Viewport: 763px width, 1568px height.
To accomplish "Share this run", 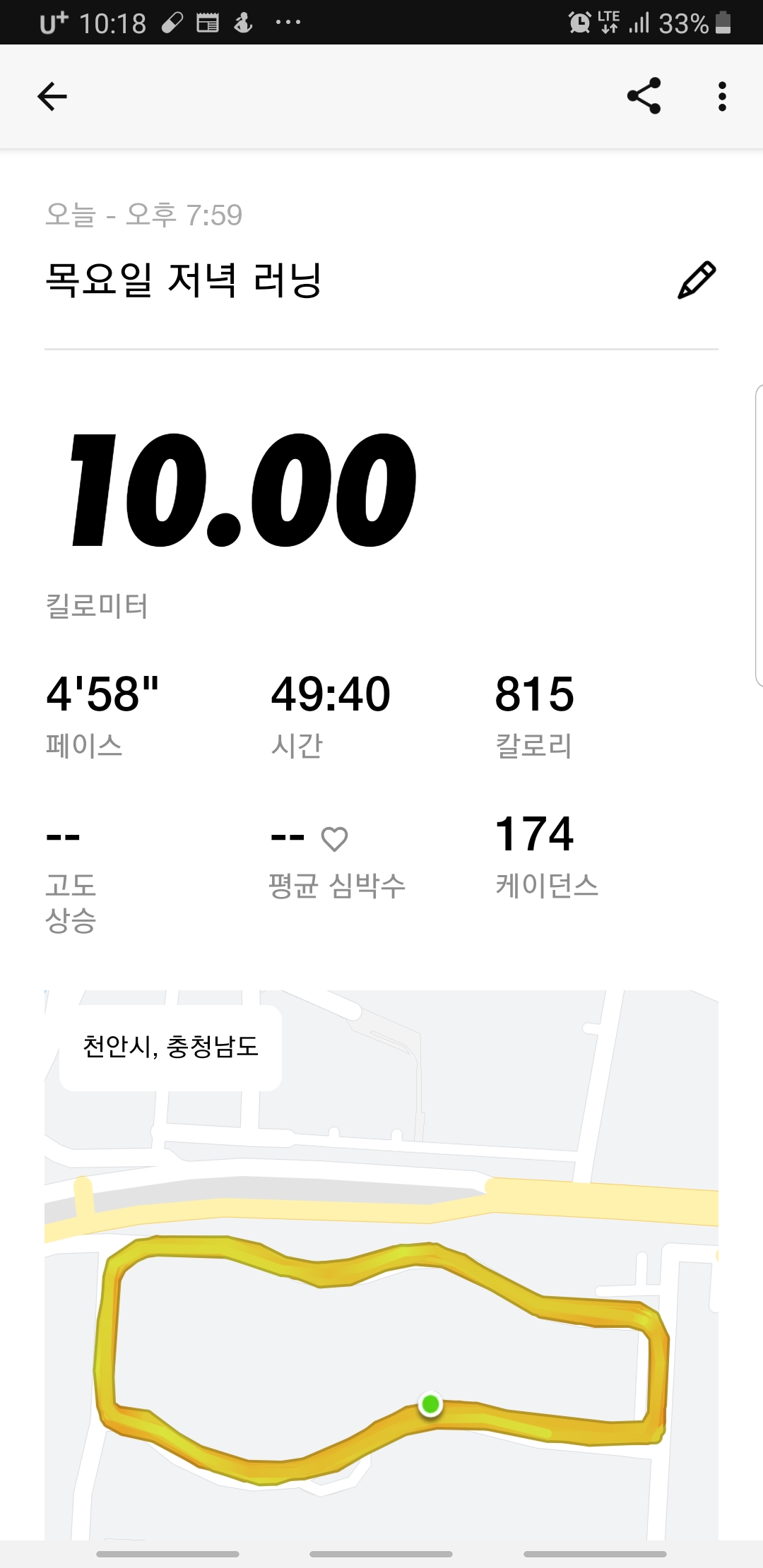I will pos(644,96).
